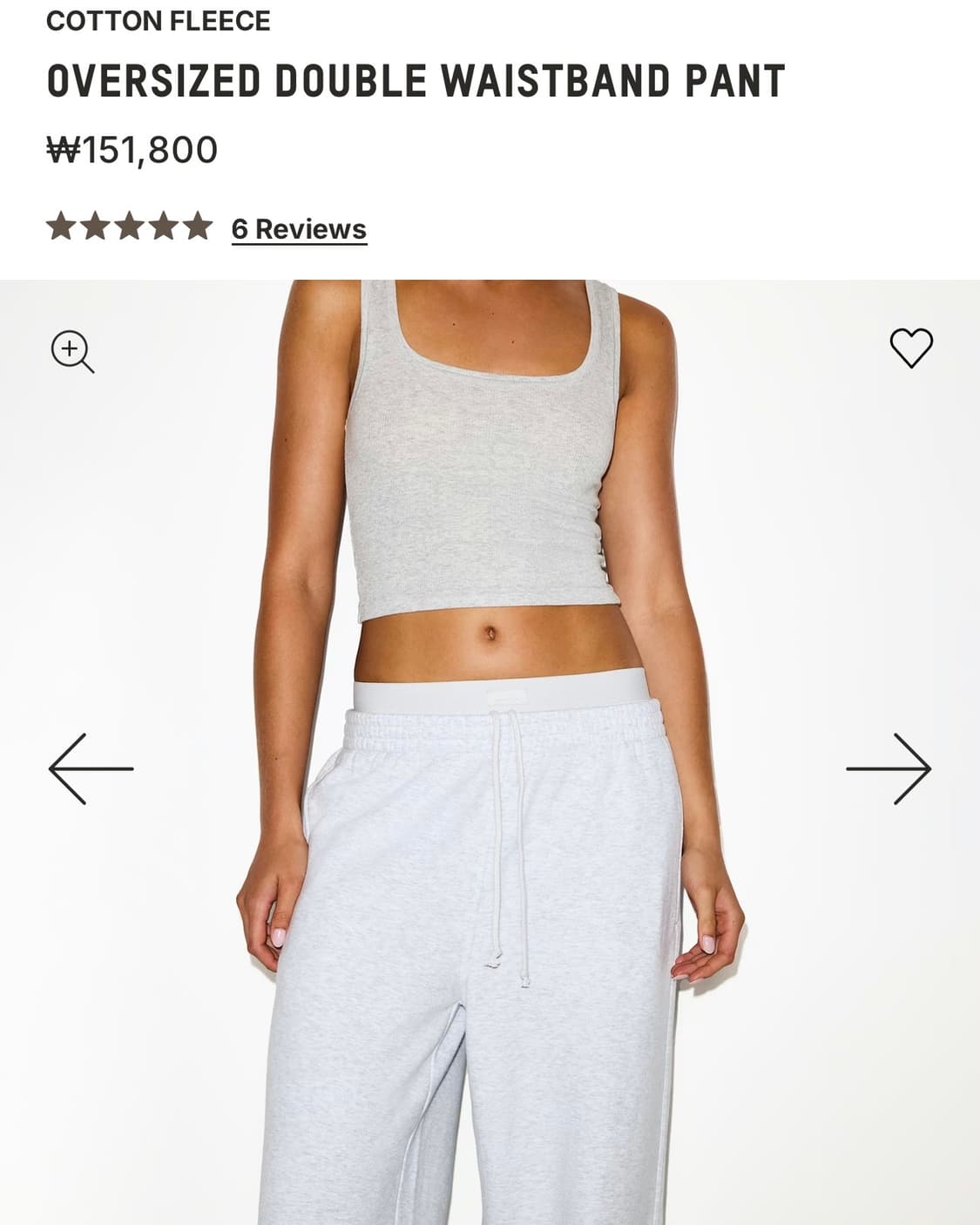Select the fourth rating star
980x1225 pixels.
click(x=165, y=228)
